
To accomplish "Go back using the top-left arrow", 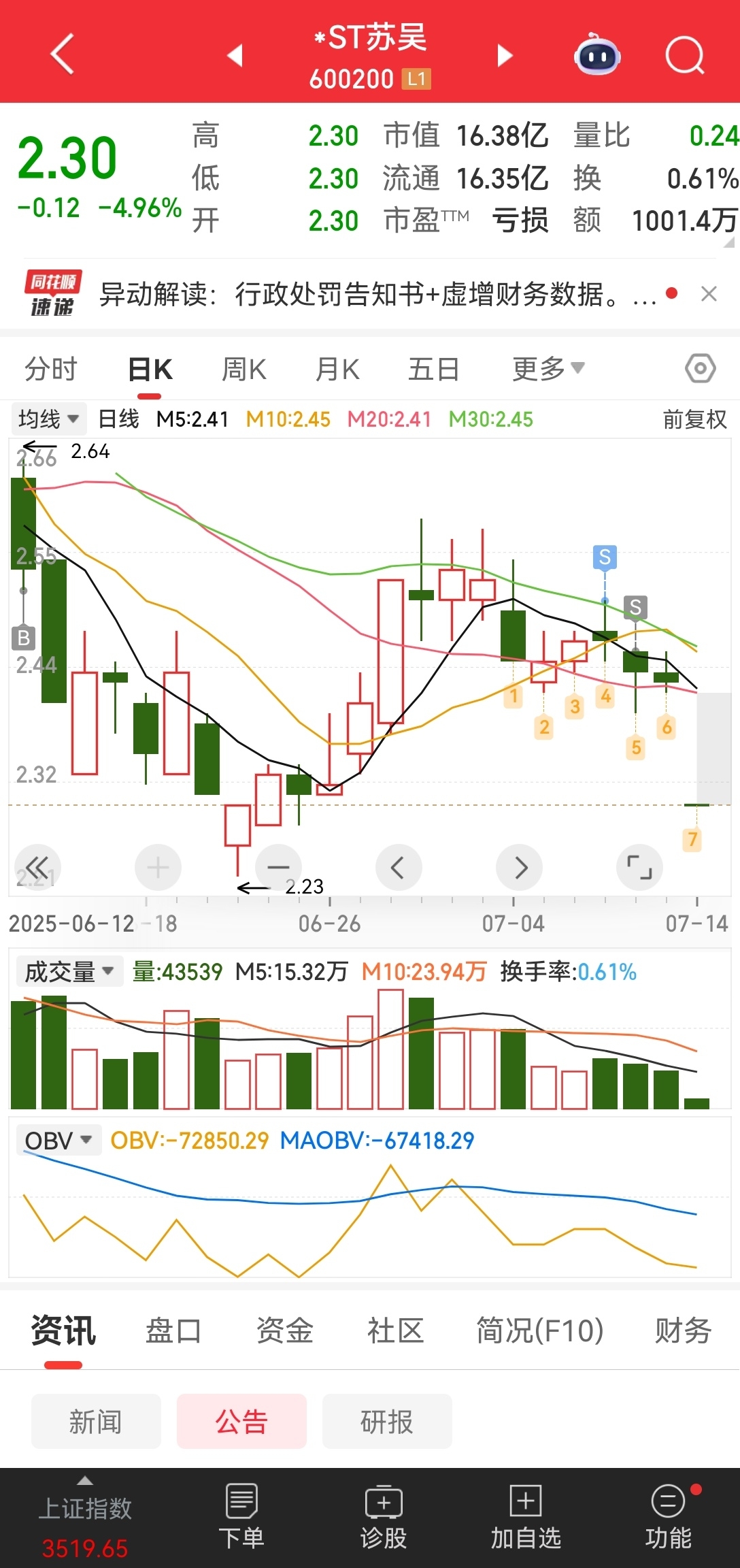I will [63, 54].
